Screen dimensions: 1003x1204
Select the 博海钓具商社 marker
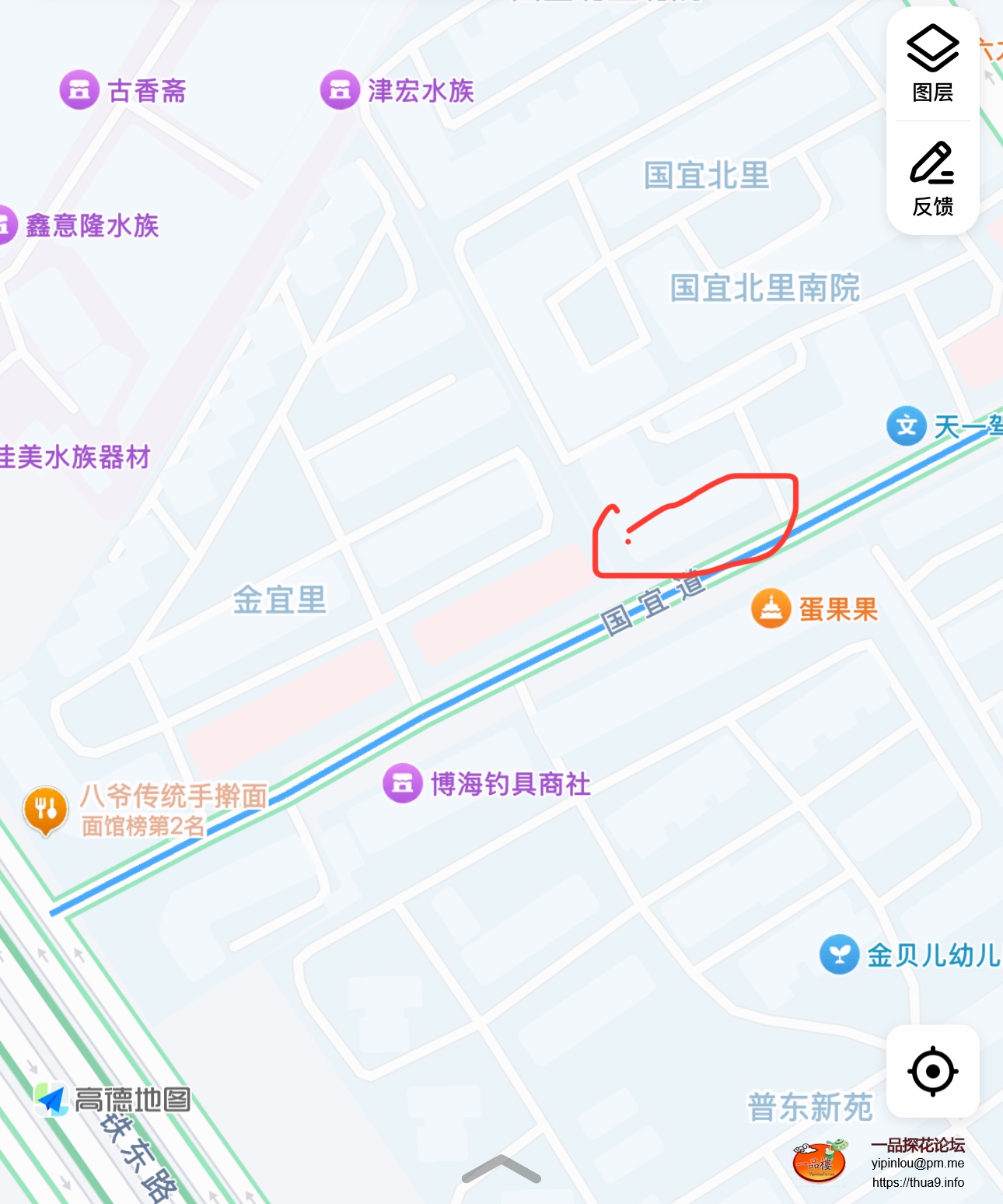click(x=403, y=783)
